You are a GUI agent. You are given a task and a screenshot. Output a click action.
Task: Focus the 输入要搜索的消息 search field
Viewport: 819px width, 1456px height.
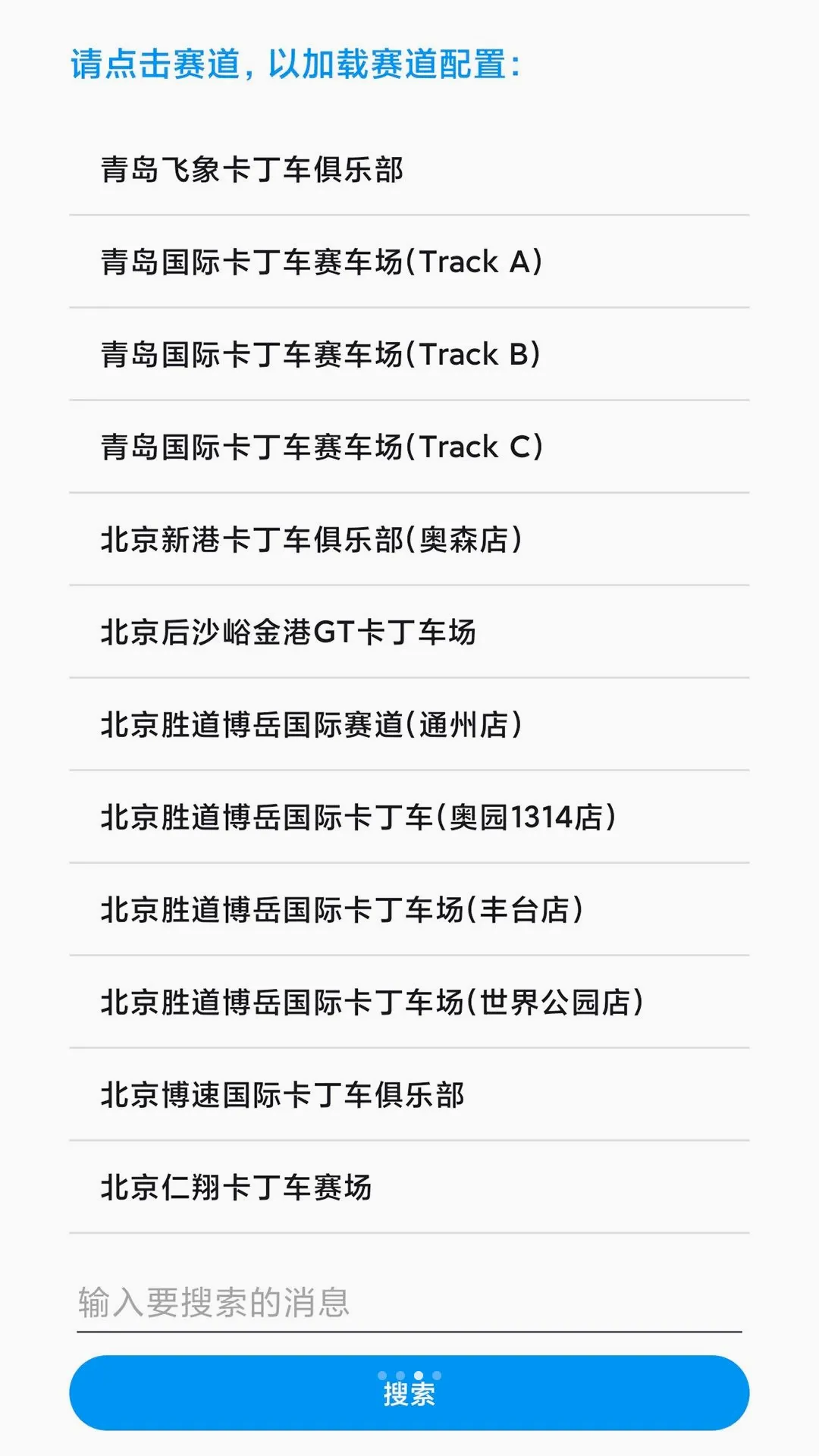pyautogui.click(x=409, y=1303)
